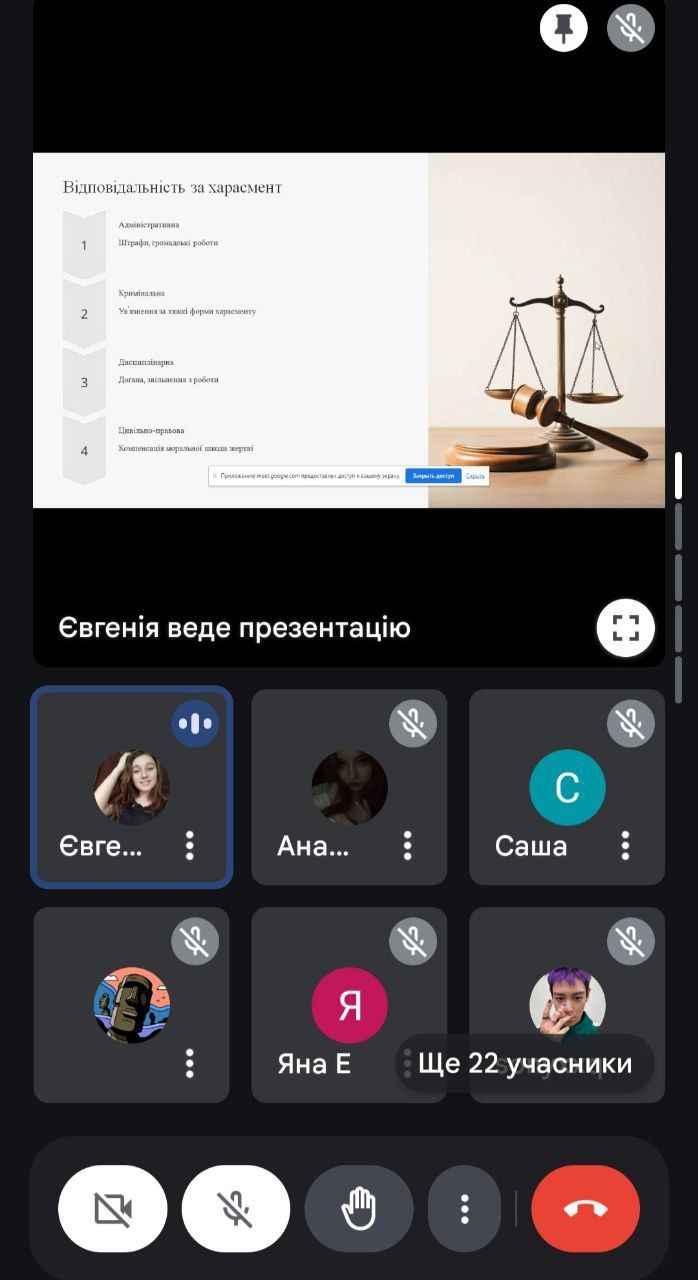Open options for Євгенія's tile
This screenshot has width=698, height=1280.
[x=190, y=846]
